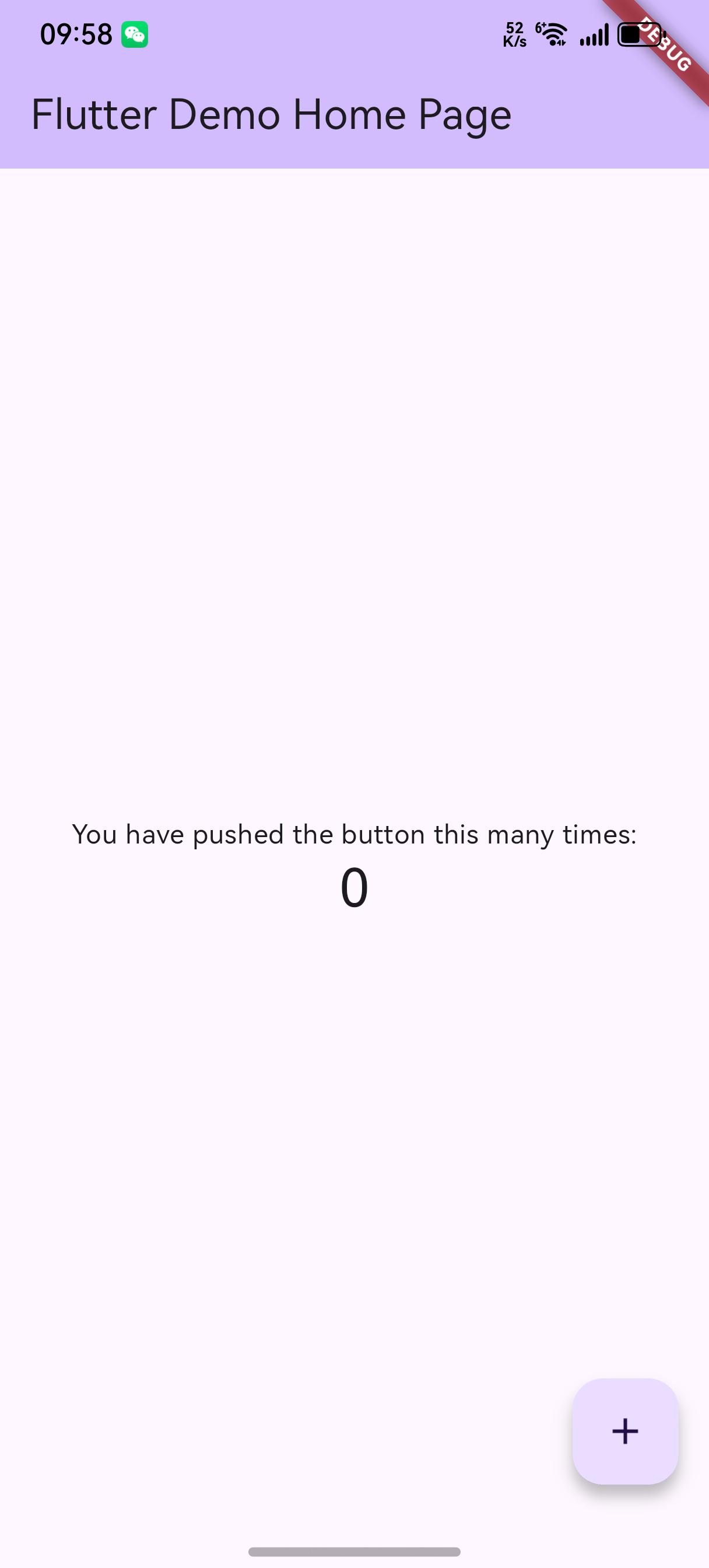Tap the plus floating action button
709x1568 pixels.
point(625,1431)
